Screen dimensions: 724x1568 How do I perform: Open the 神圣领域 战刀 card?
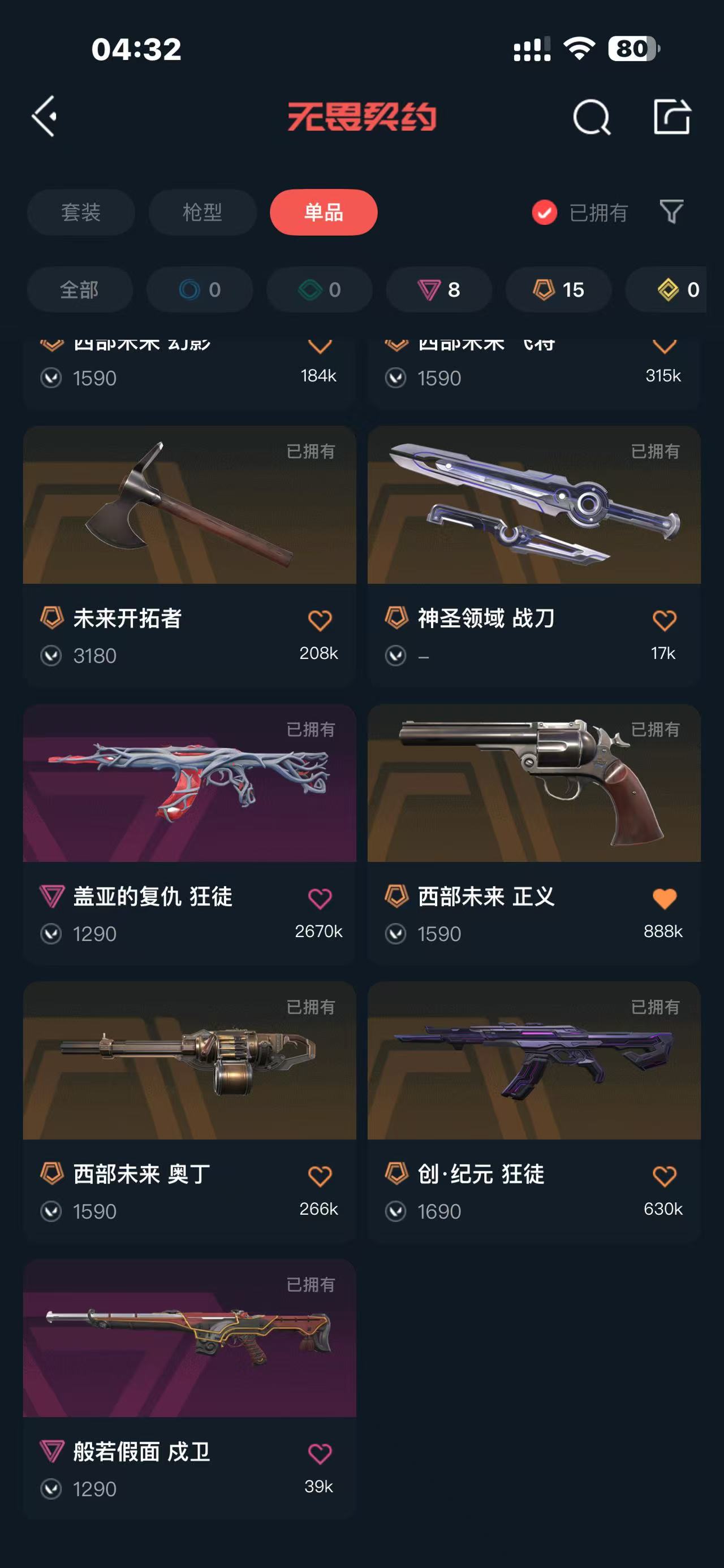pos(533,505)
